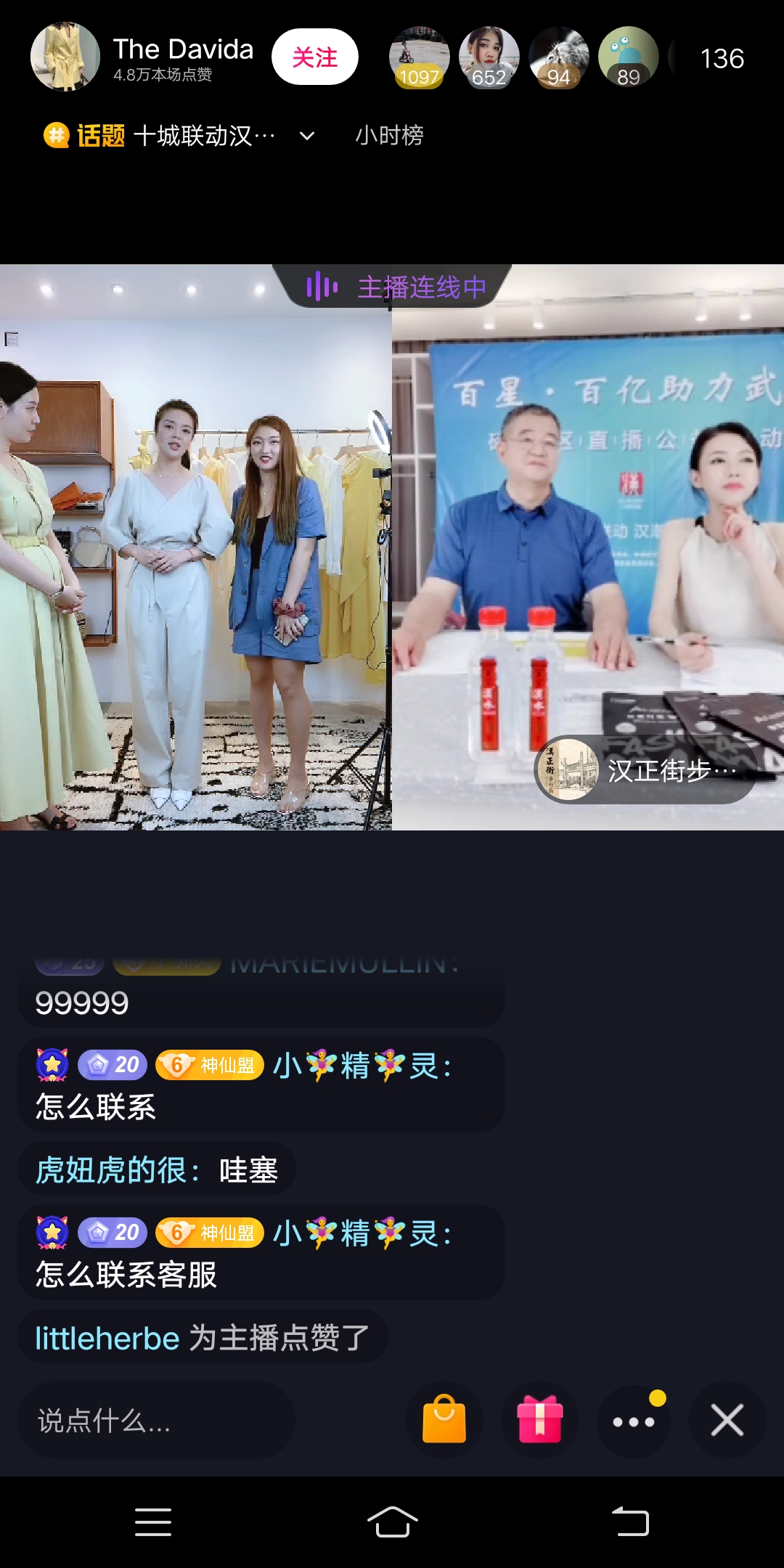Screen dimensions: 784x1568
Task: Open commenter 小精灵's profile in 怎么联系客服 message
Action: [x=362, y=1233]
